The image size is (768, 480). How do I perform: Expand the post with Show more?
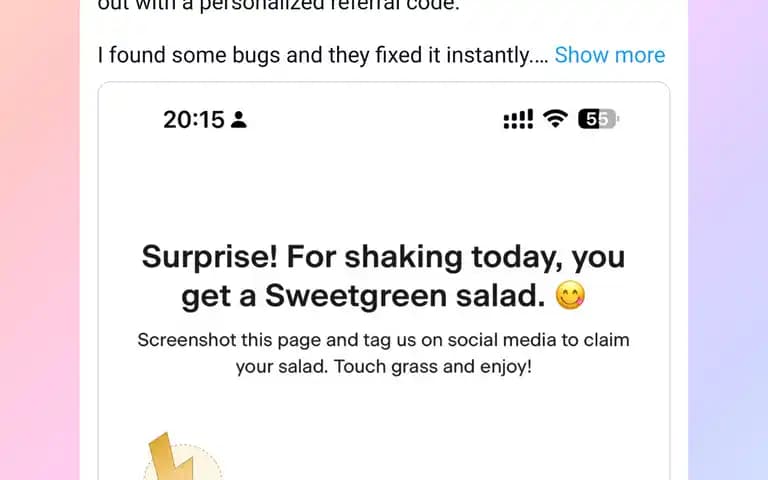[x=609, y=55]
